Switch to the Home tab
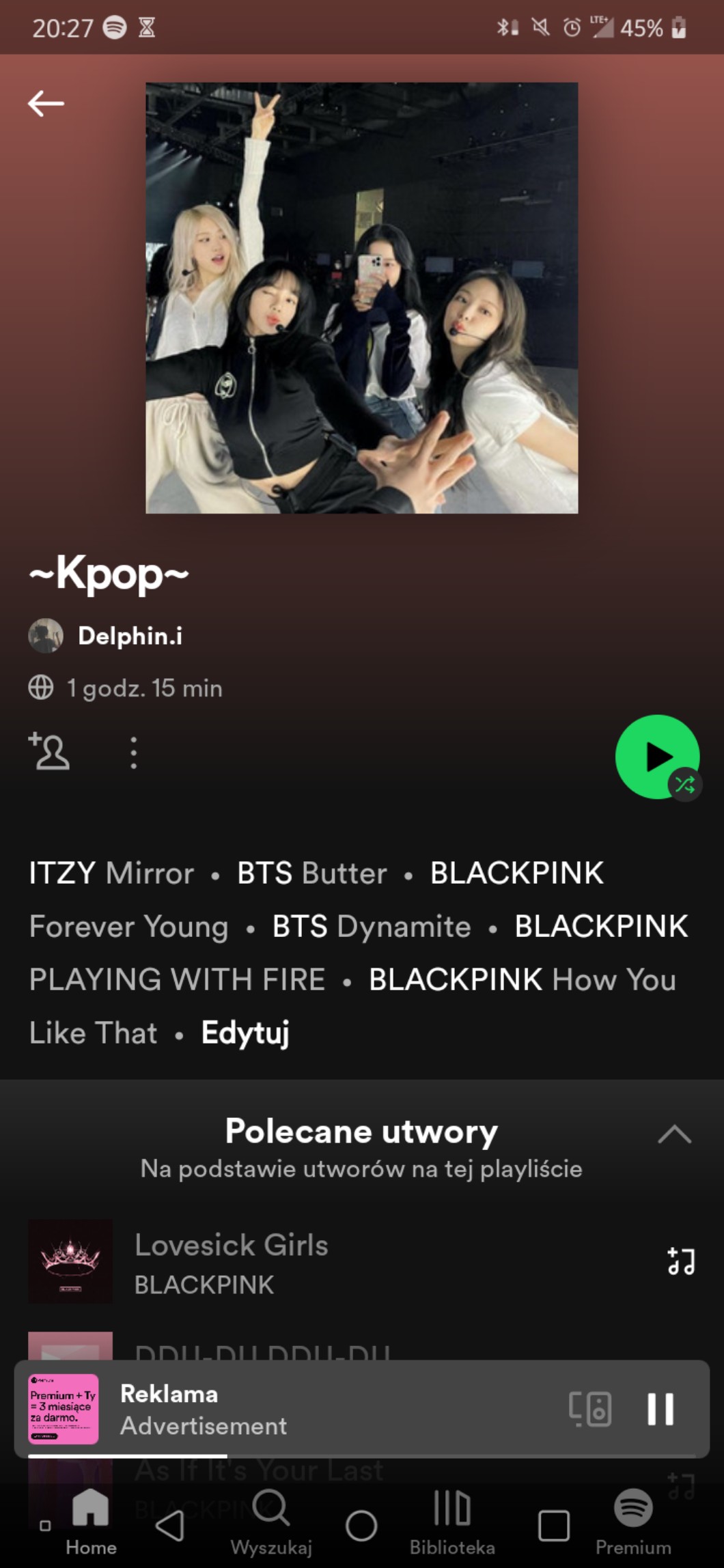 pos(91,1520)
